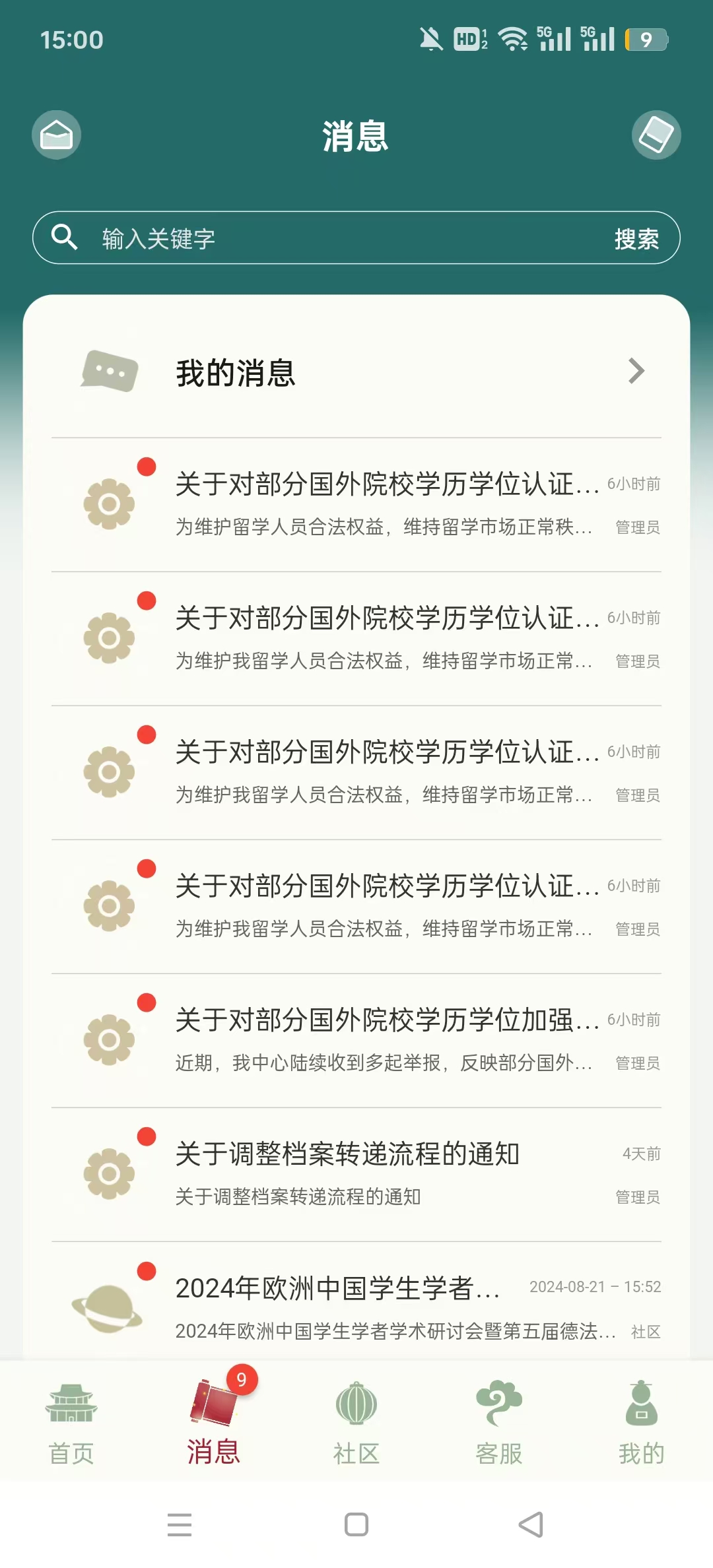Tap the system home button
The image size is (713, 1568).
point(356,1524)
